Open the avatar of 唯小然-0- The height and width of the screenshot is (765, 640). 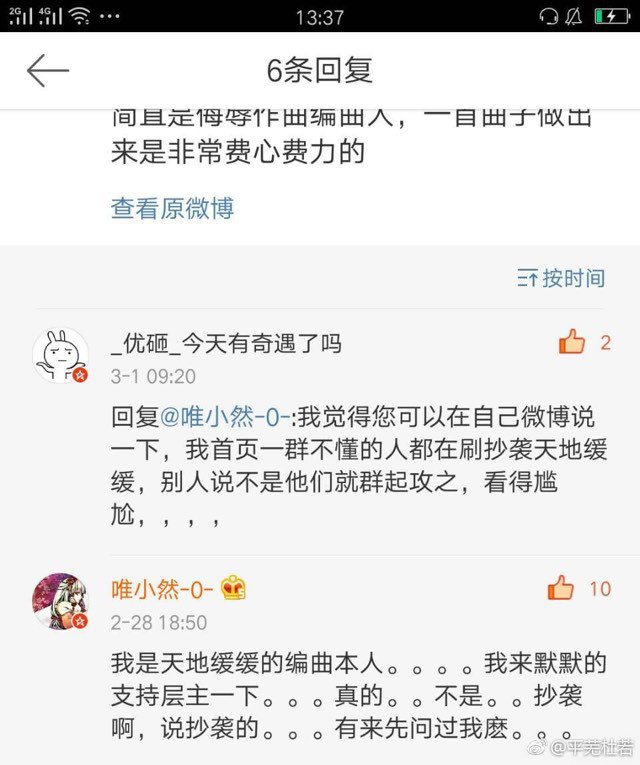[60, 601]
